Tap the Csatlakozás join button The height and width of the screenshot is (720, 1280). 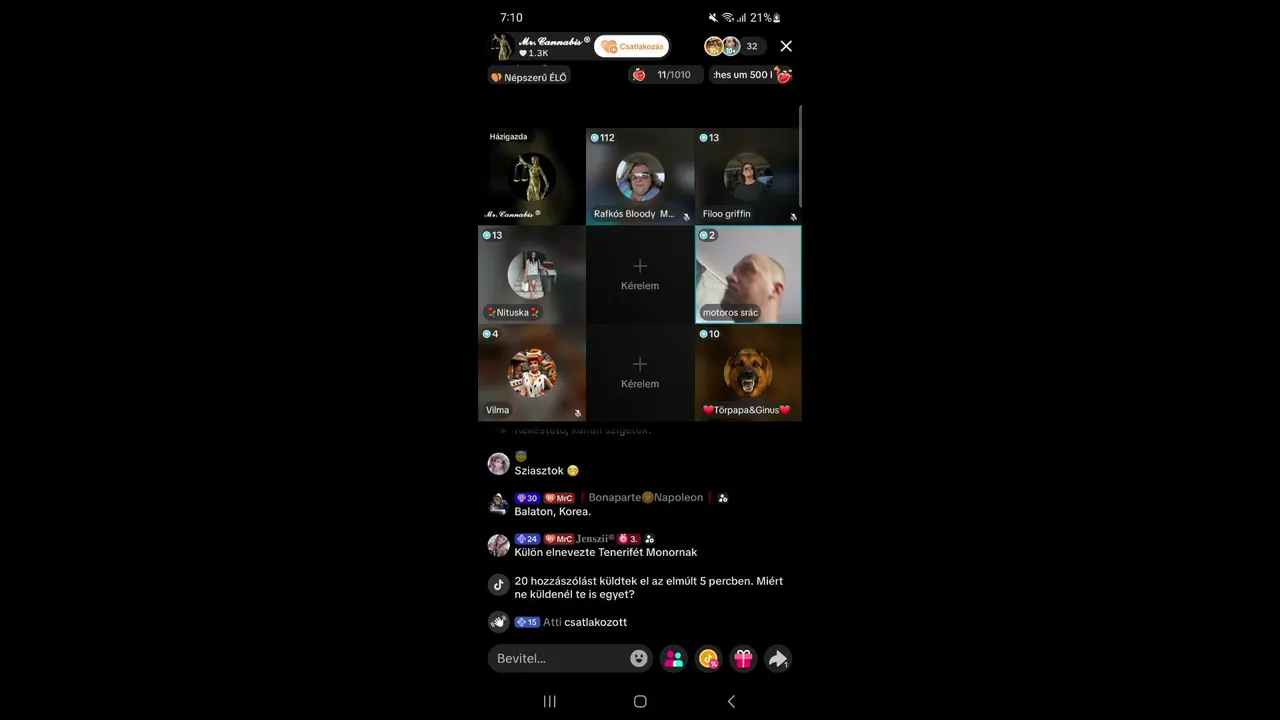(632, 47)
